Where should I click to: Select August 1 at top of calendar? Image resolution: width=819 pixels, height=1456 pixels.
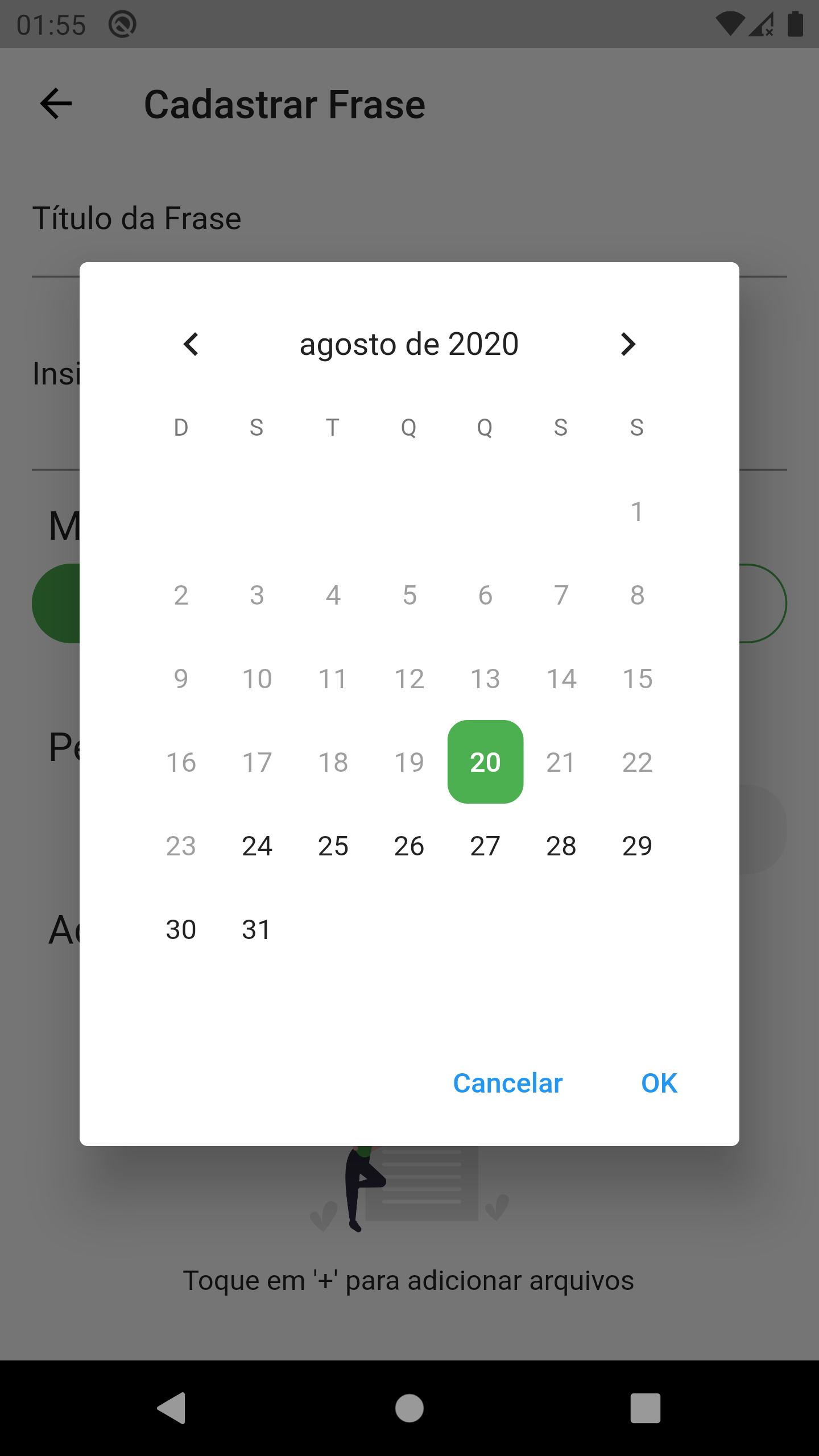pos(636,511)
